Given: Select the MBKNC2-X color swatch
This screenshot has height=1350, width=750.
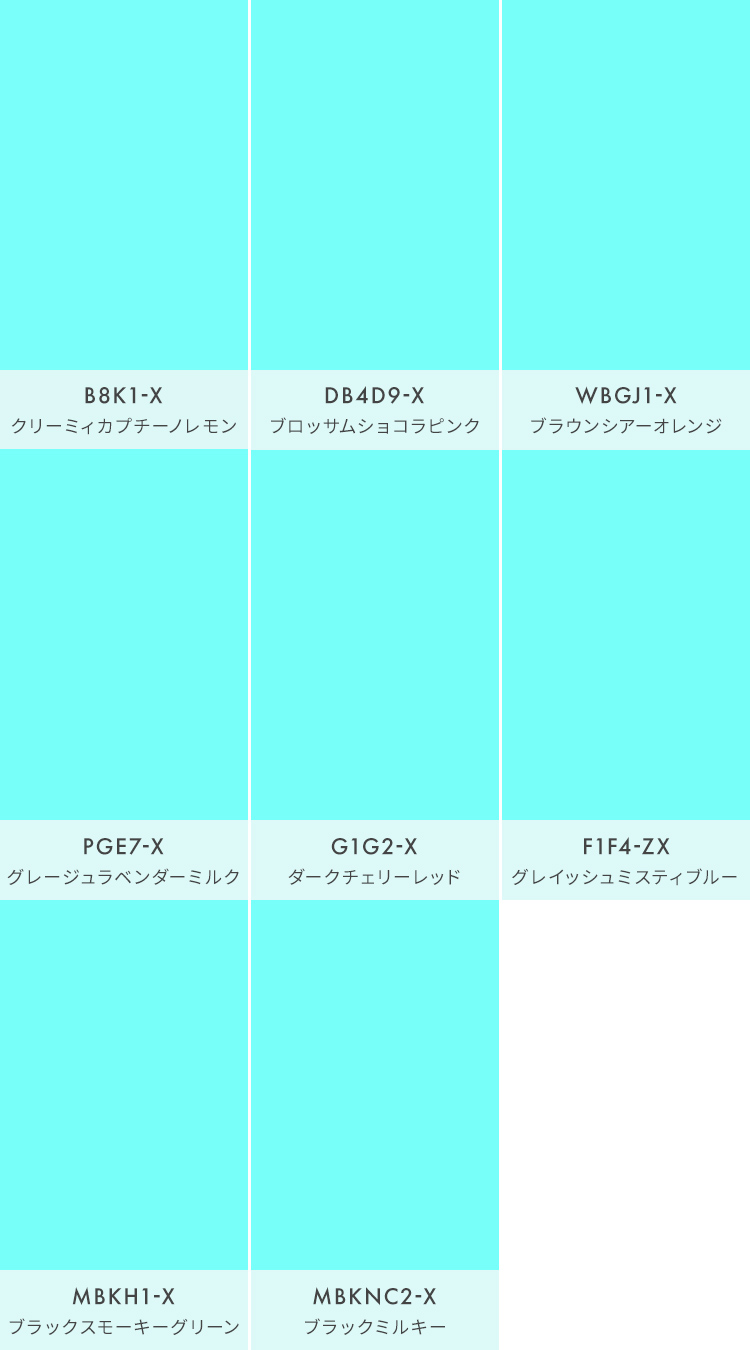Looking at the screenshot, I should [375, 1085].
